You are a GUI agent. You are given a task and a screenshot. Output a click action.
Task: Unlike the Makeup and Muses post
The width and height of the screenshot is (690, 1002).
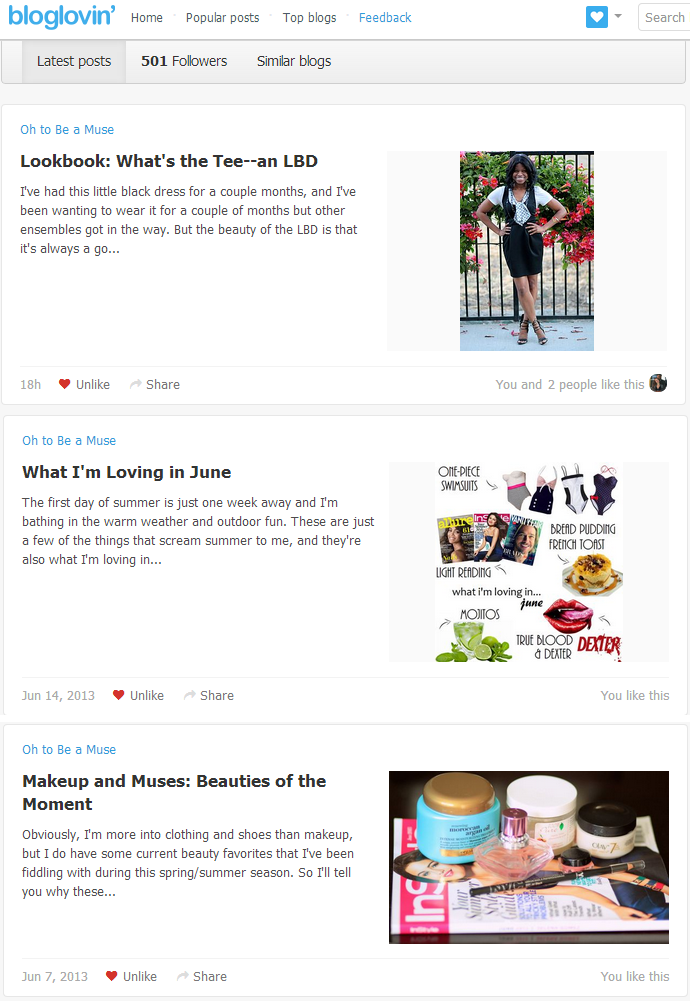pyautogui.click(x=132, y=976)
